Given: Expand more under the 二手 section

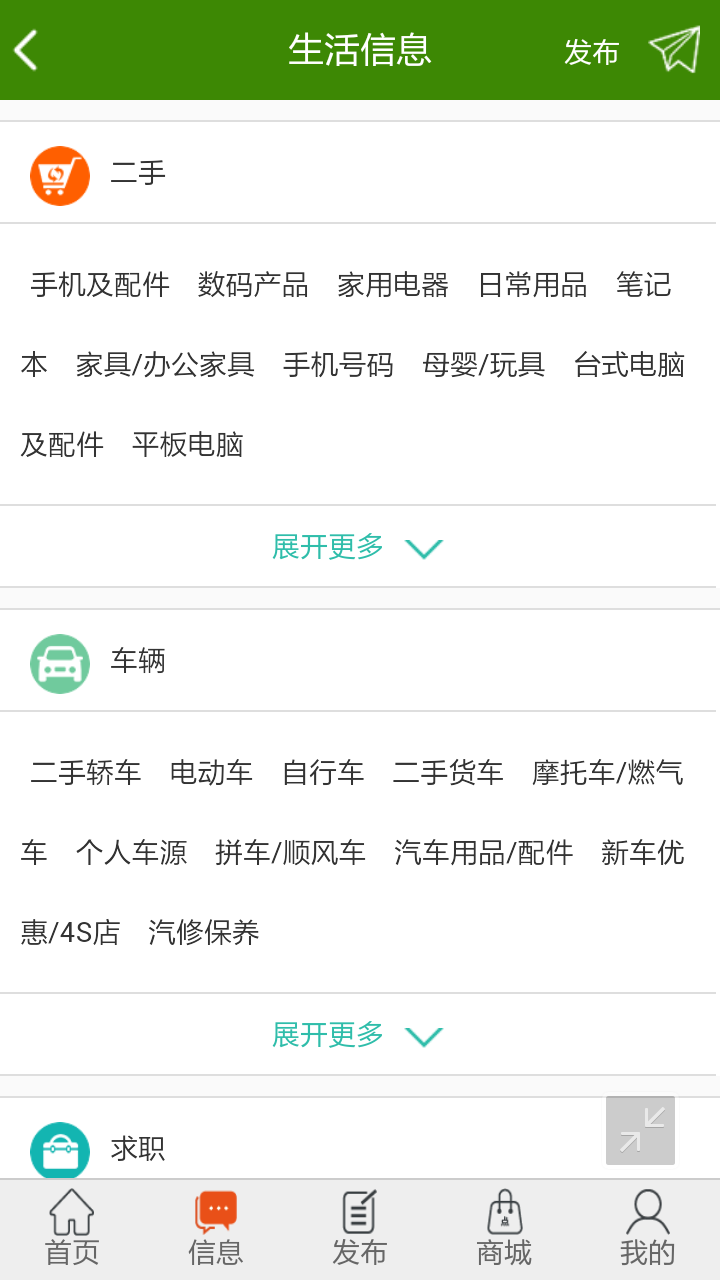Looking at the screenshot, I should point(357,547).
